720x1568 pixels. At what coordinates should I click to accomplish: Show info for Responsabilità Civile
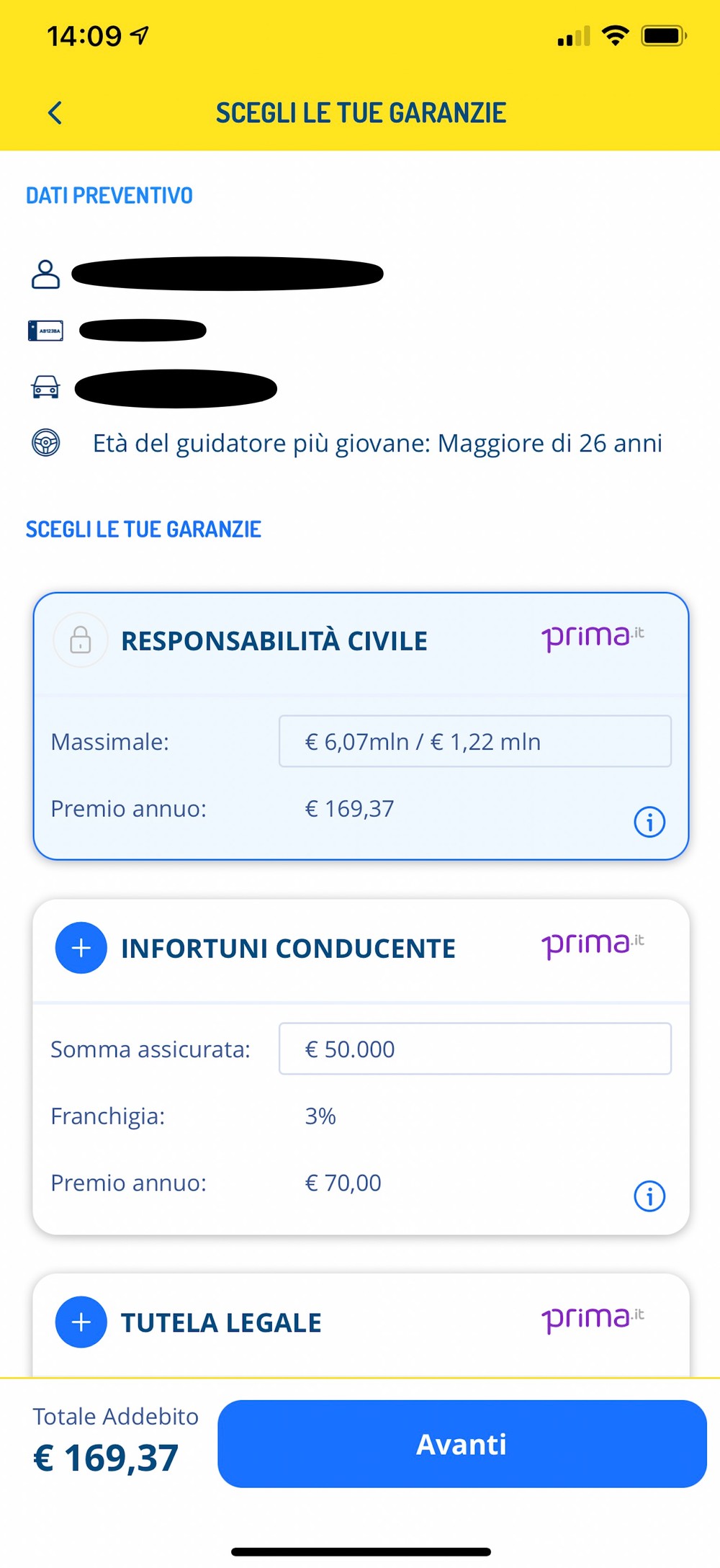pos(649,822)
